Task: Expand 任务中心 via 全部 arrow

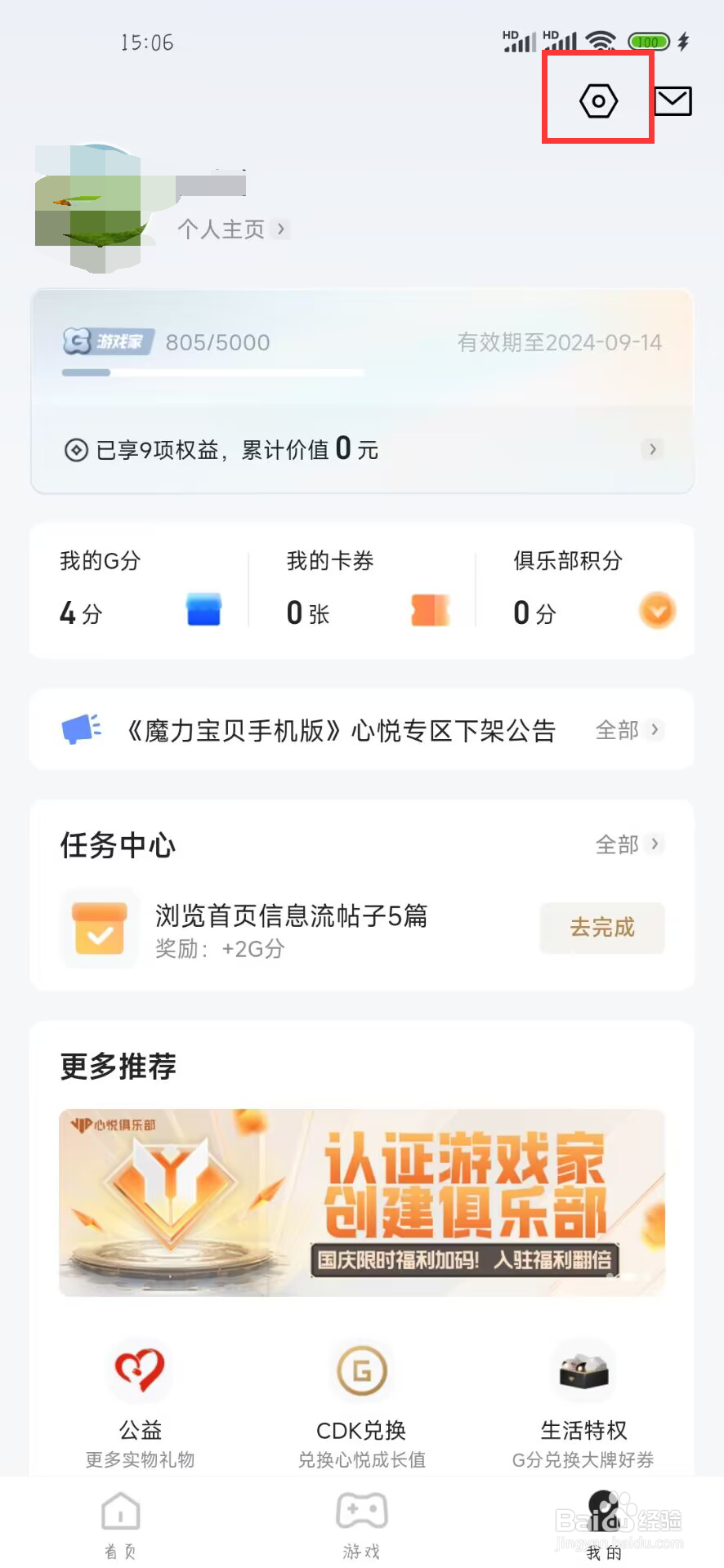Action: point(629,844)
